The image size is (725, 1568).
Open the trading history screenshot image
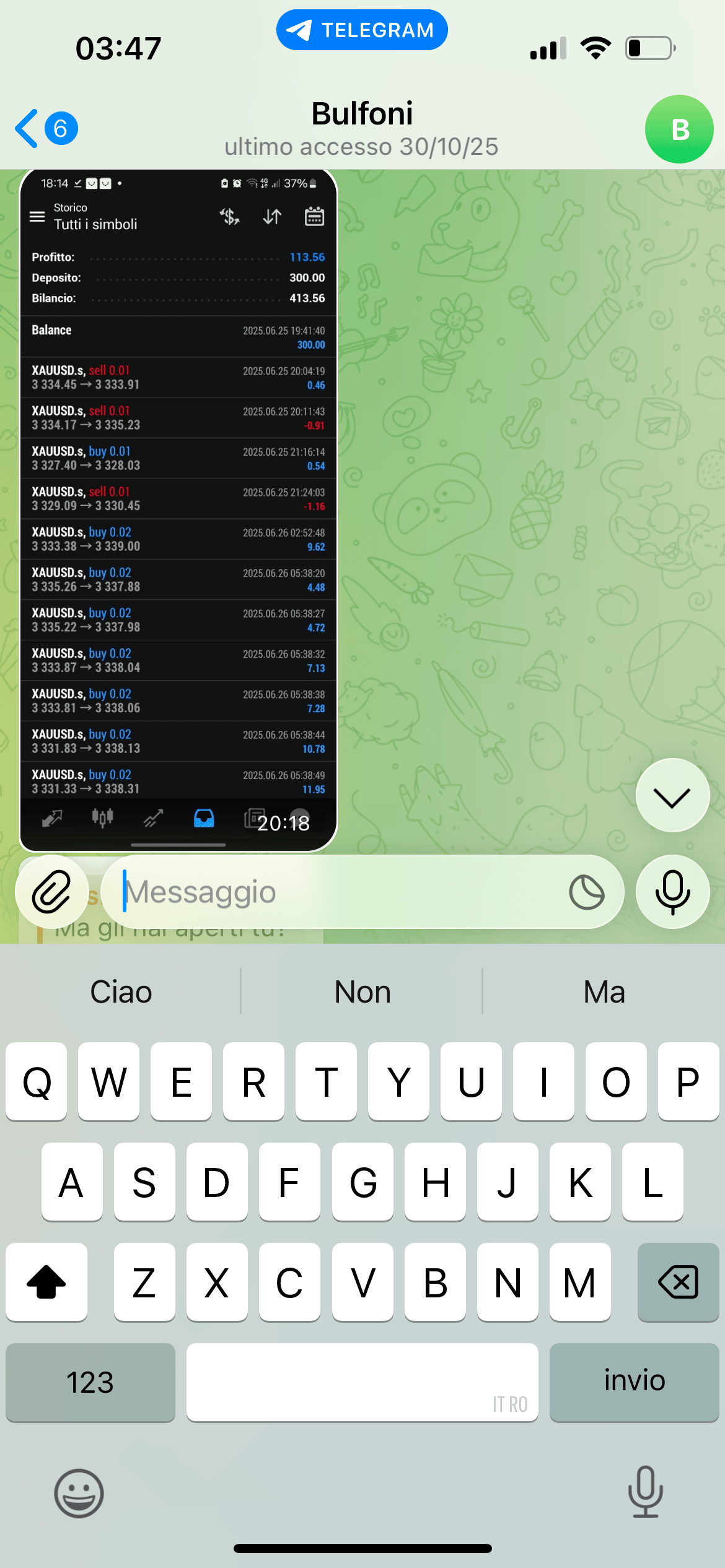(178, 509)
